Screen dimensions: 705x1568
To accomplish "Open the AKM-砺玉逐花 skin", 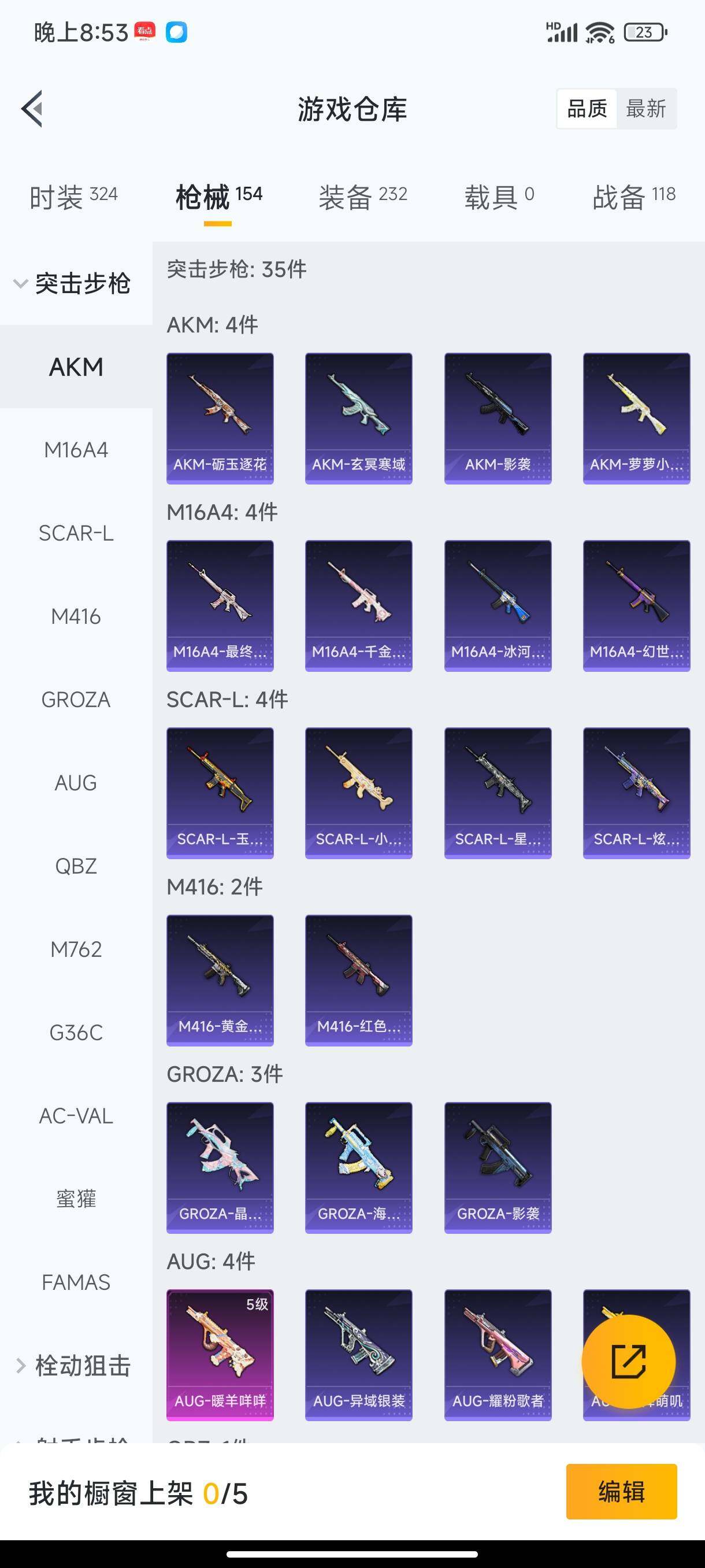I will (x=220, y=418).
